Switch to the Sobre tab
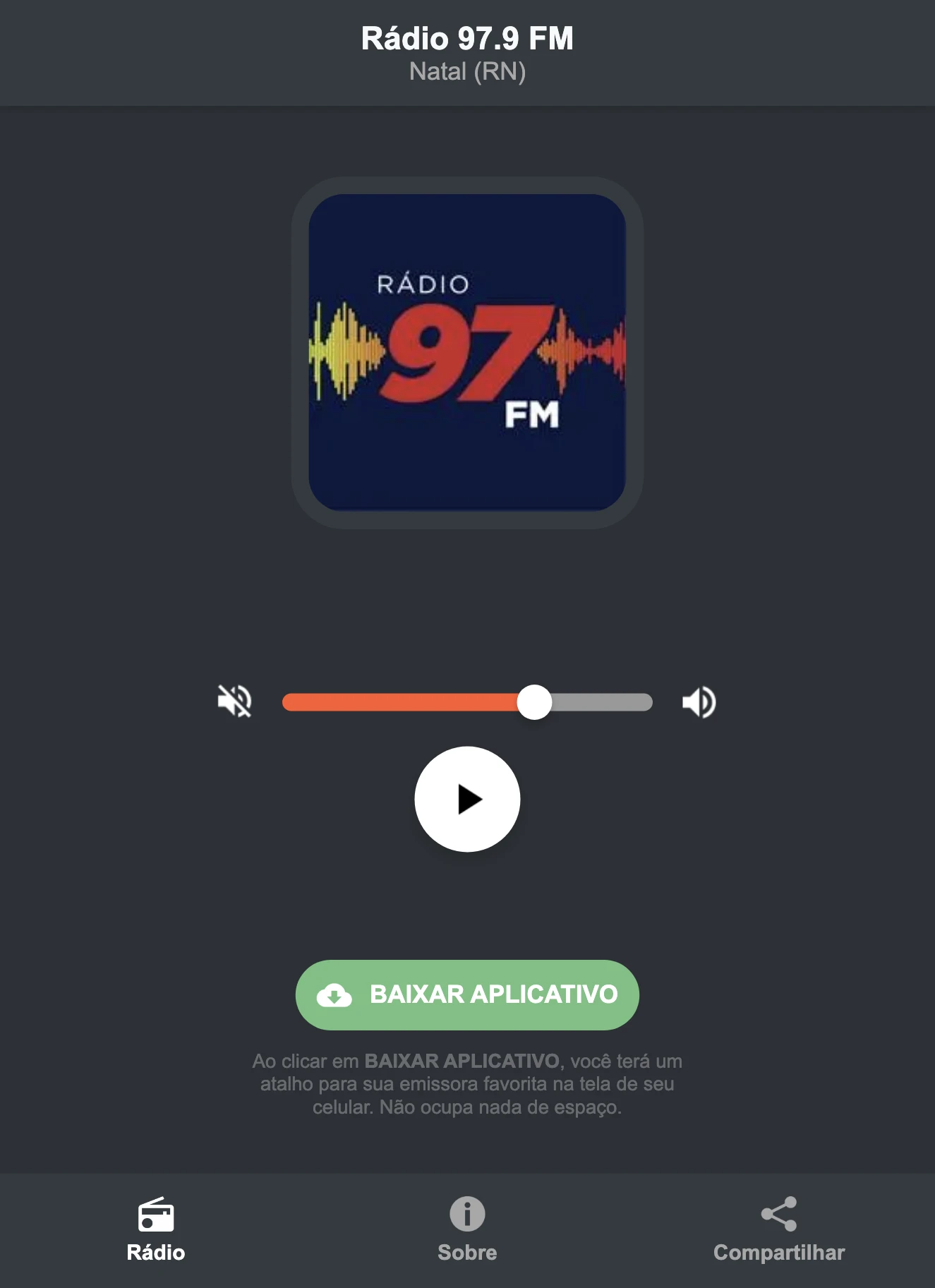The height and width of the screenshot is (1288, 935). tap(466, 1232)
